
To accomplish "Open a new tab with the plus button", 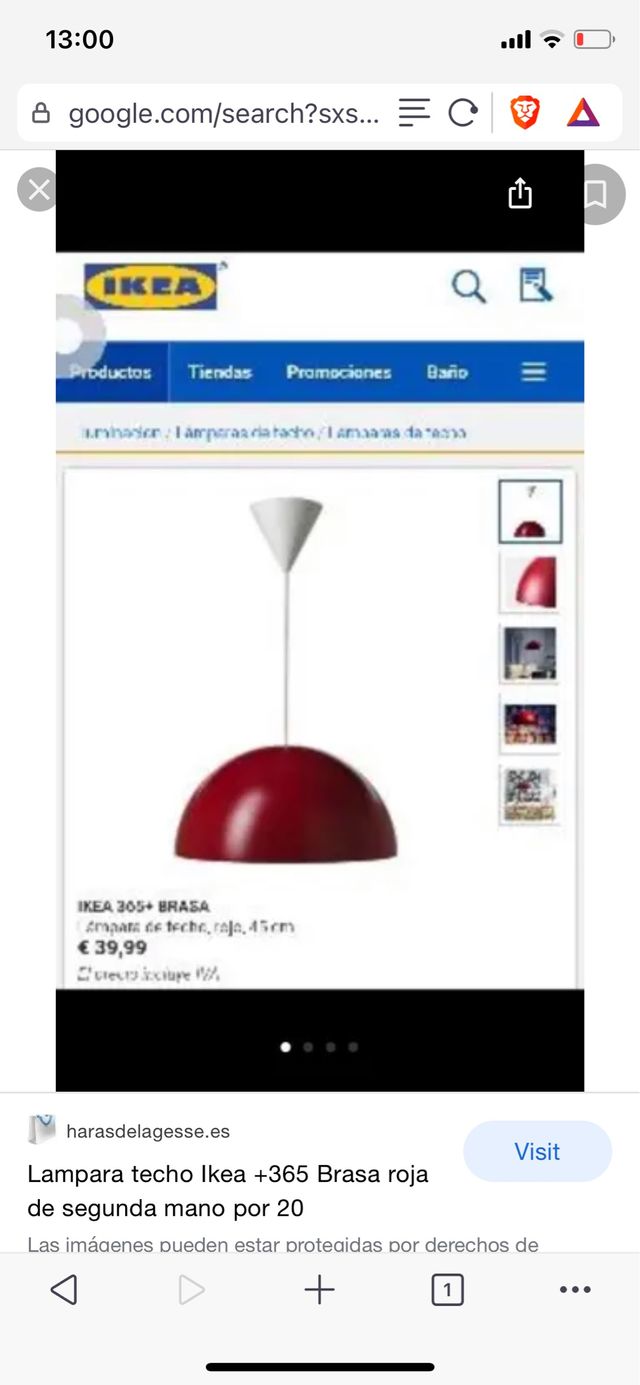I will tap(319, 1290).
